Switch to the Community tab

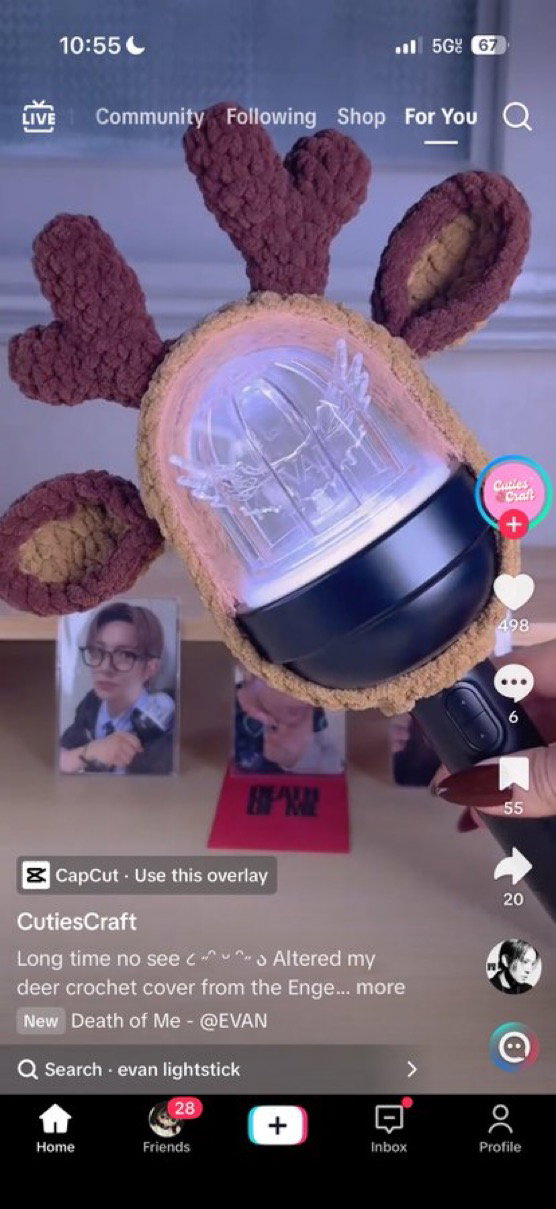click(x=150, y=117)
